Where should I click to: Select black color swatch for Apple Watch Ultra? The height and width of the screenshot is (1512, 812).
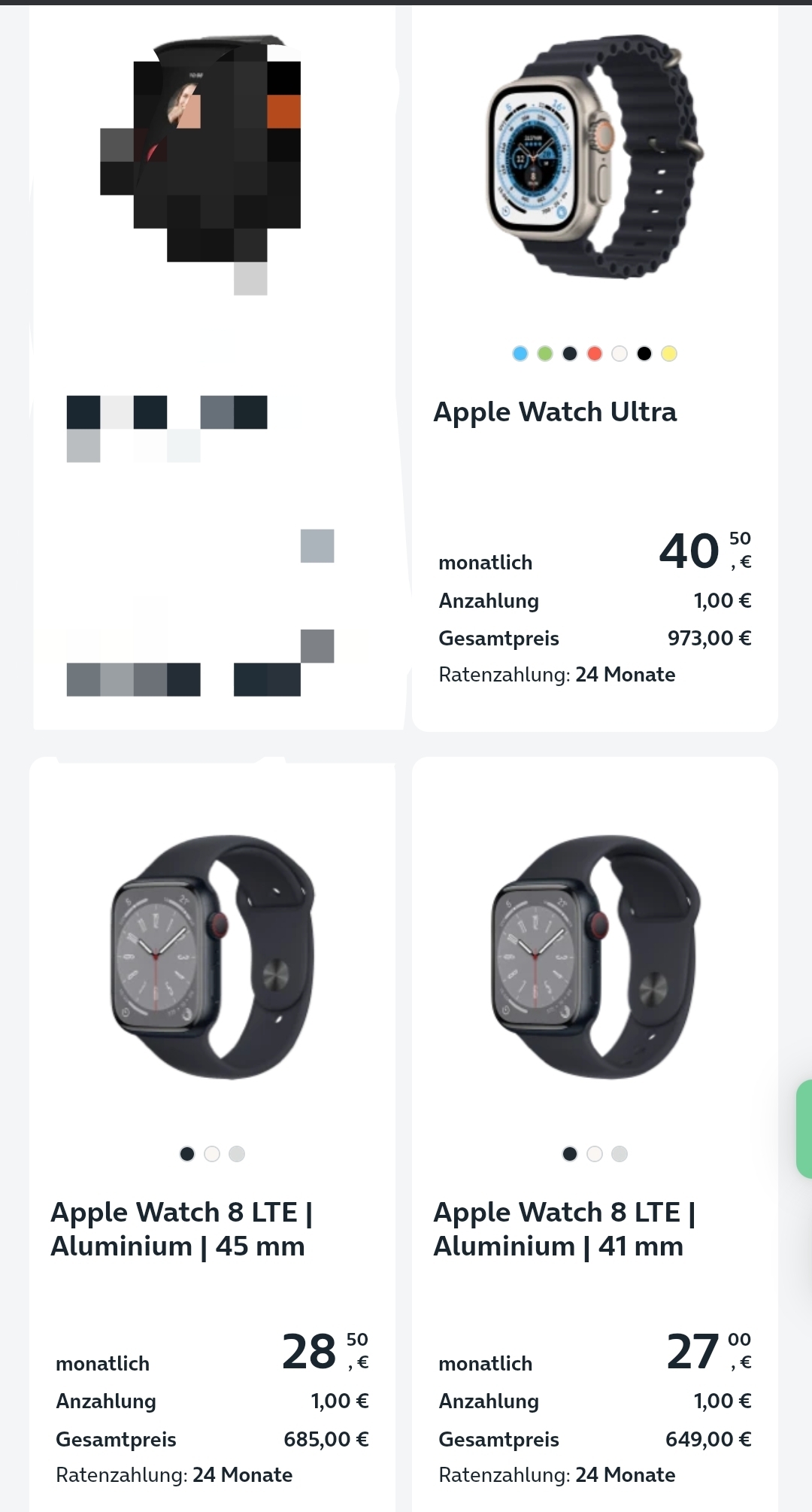644,354
